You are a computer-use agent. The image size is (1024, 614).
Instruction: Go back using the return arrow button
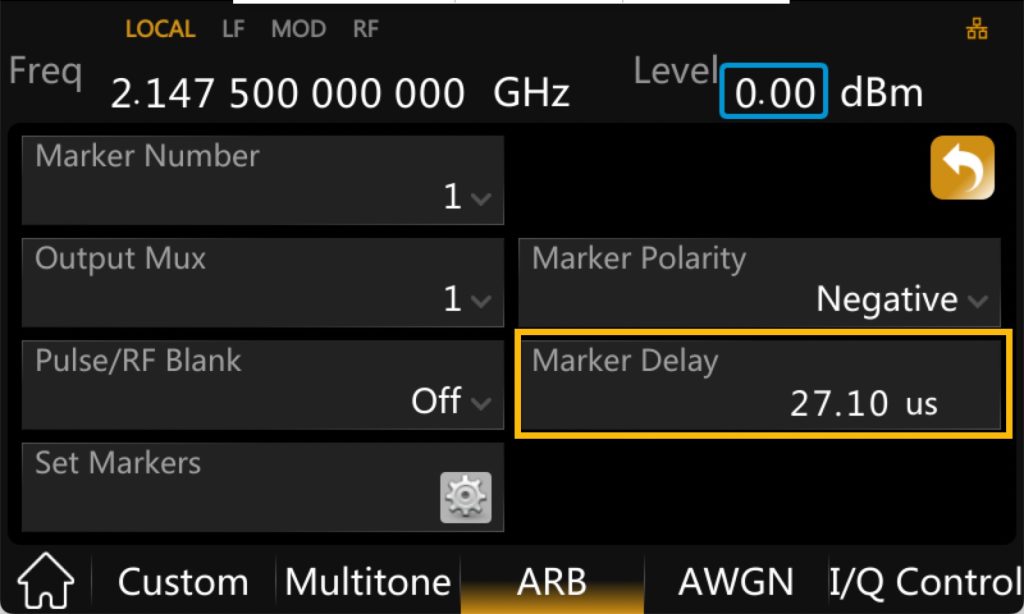tap(962, 168)
